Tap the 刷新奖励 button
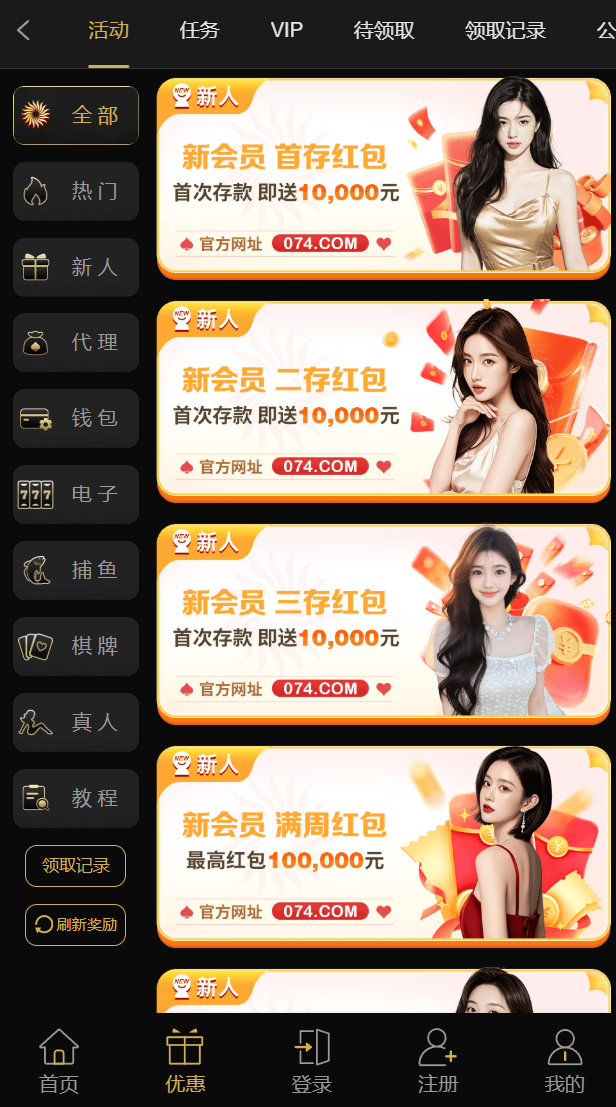The height and width of the screenshot is (1107, 616). [76, 925]
